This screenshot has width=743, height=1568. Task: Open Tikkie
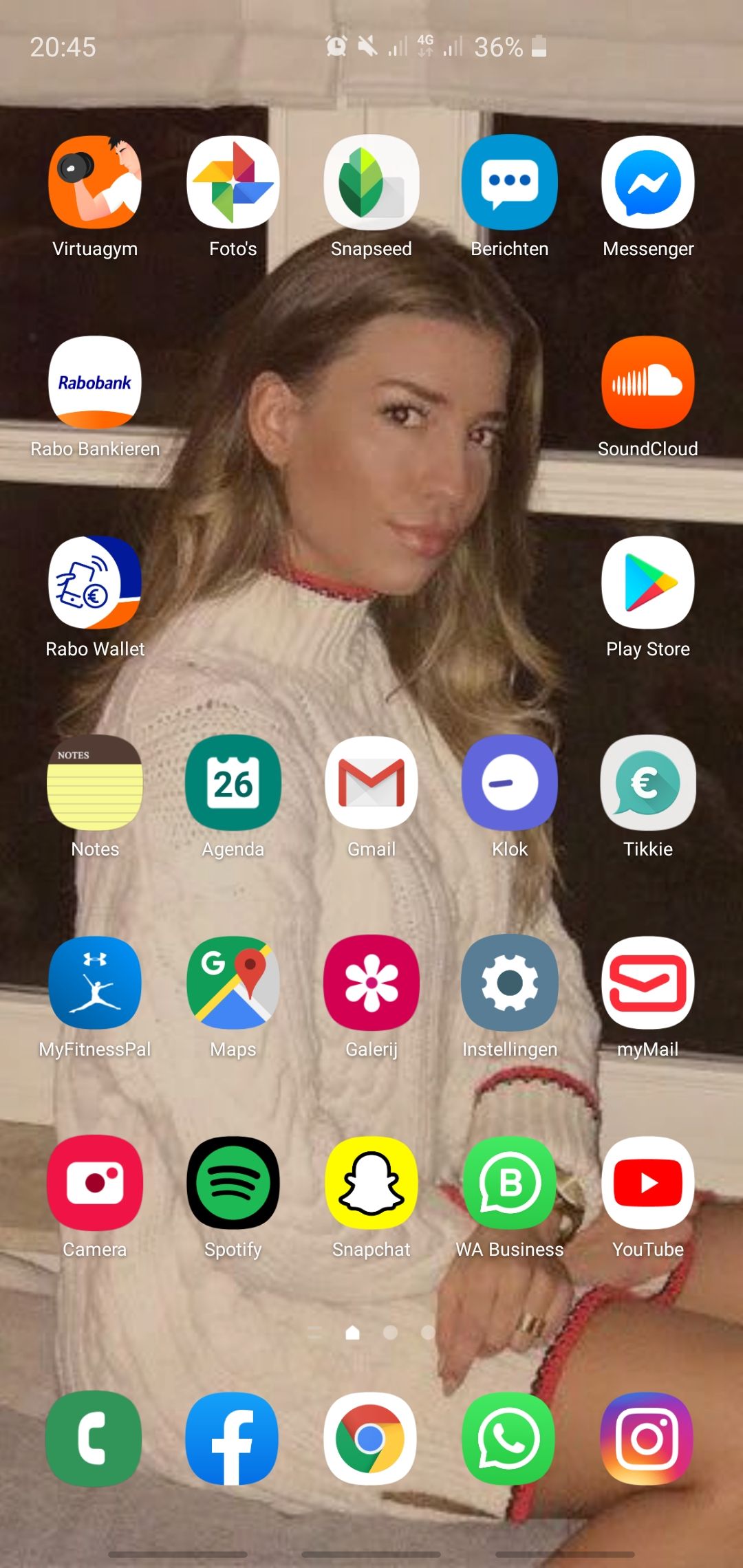tap(648, 783)
